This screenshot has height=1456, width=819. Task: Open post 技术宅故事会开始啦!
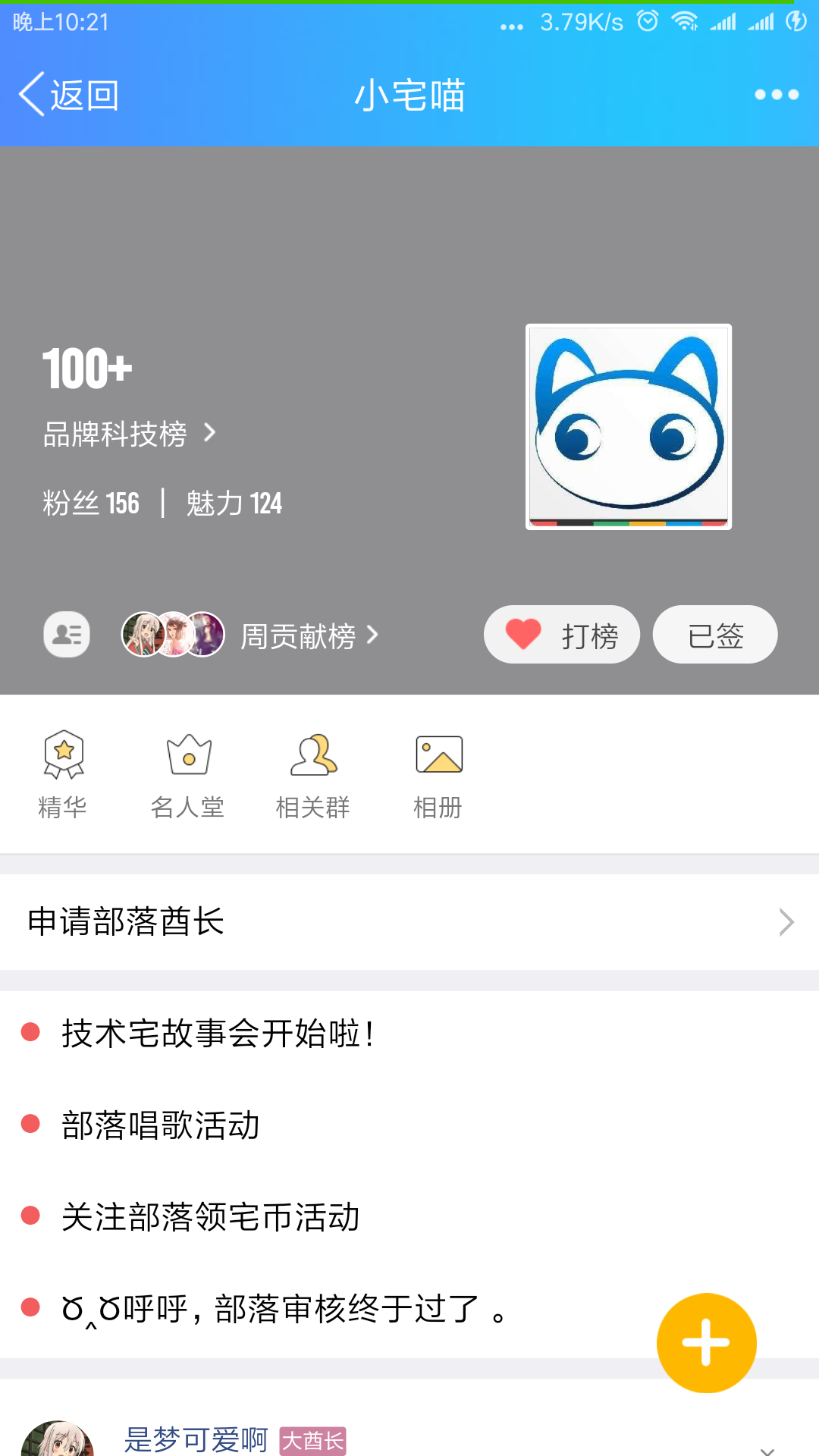click(218, 1033)
